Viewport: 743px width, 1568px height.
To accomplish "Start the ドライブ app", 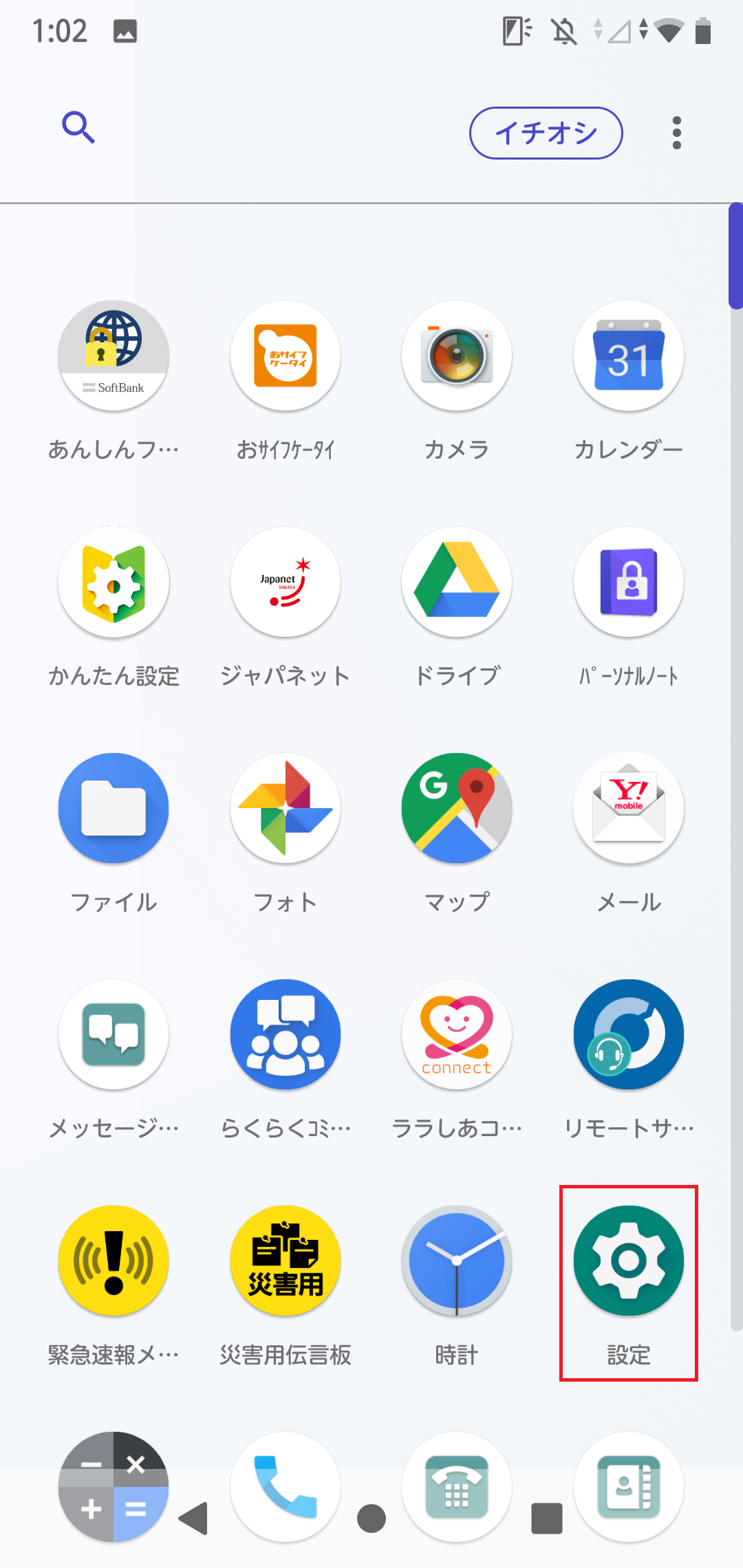I will click(457, 581).
